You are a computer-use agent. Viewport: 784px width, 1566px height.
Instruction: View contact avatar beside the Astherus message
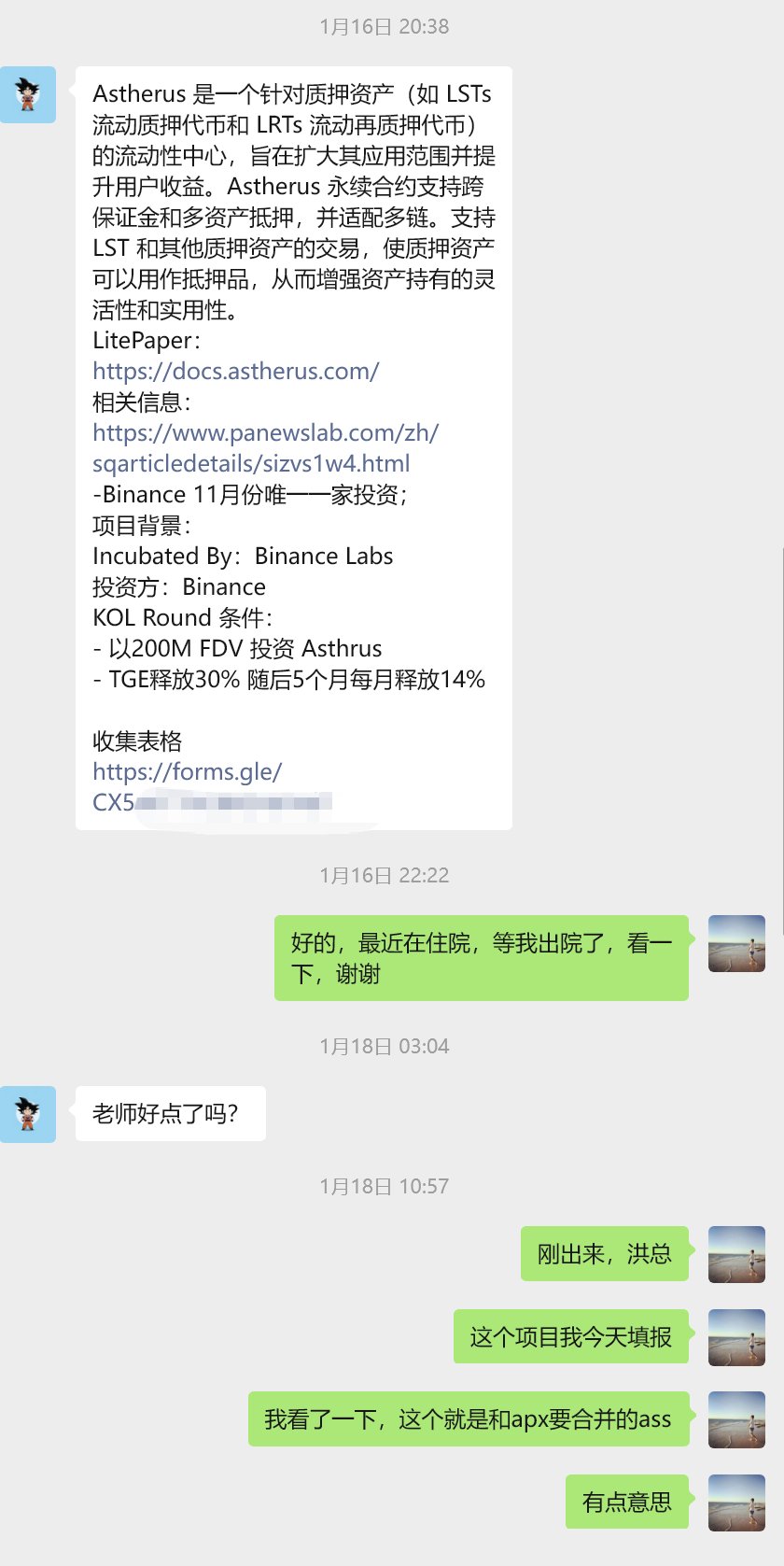[x=28, y=94]
